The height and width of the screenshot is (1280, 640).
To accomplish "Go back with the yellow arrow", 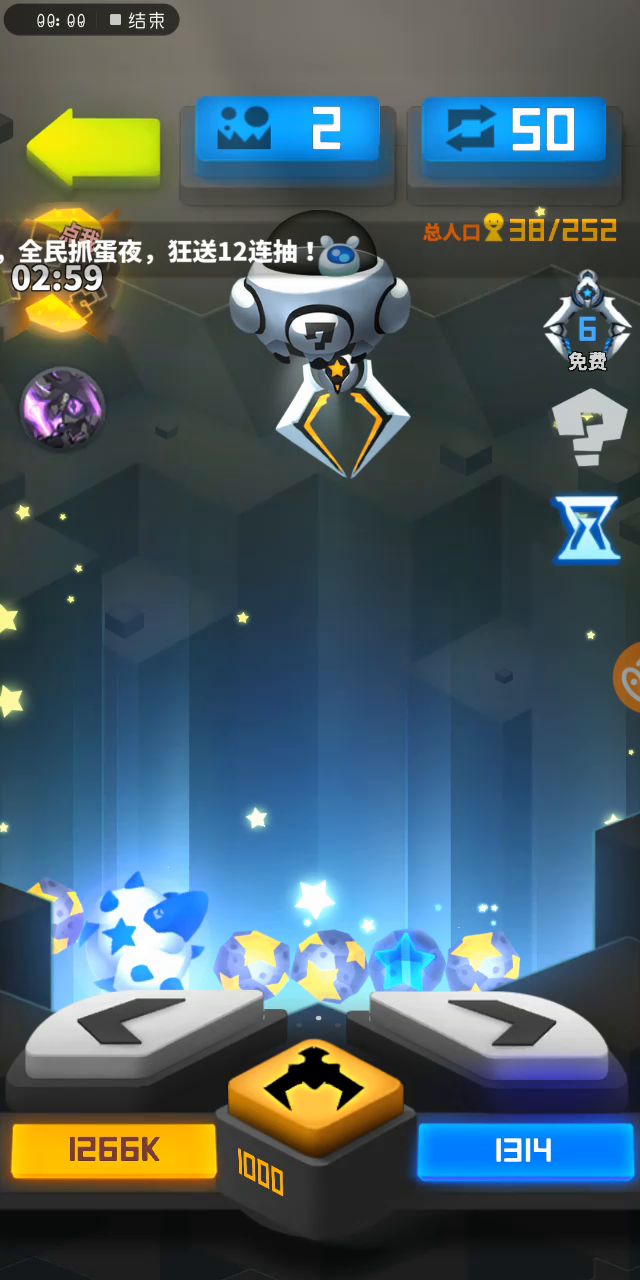I will [x=93, y=149].
